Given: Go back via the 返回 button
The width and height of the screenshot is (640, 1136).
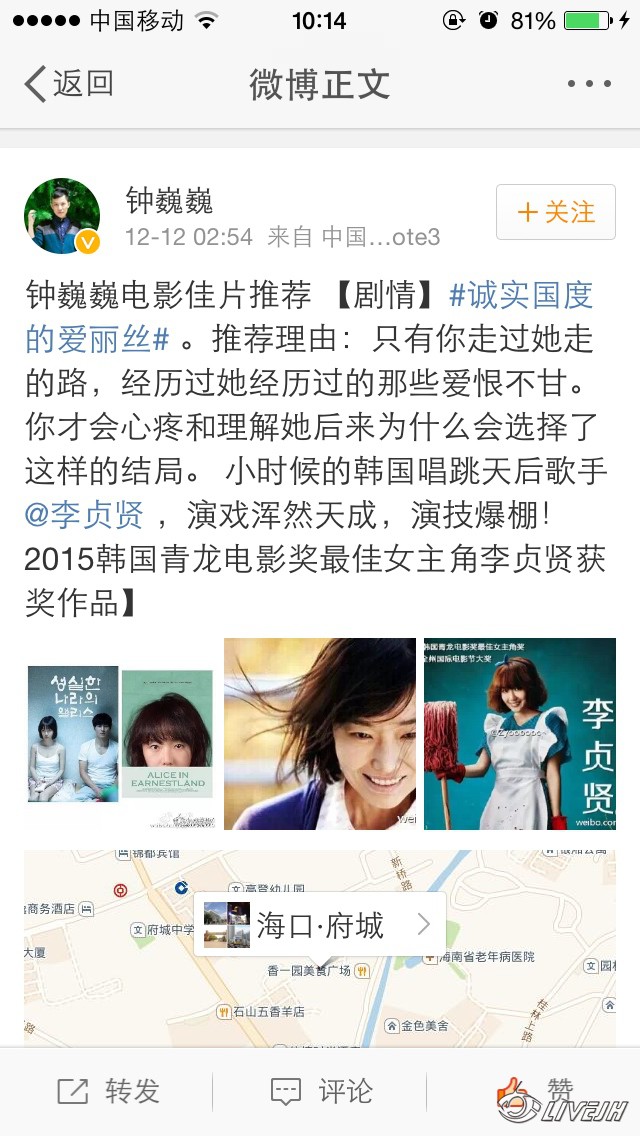Looking at the screenshot, I should pyautogui.click(x=68, y=84).
